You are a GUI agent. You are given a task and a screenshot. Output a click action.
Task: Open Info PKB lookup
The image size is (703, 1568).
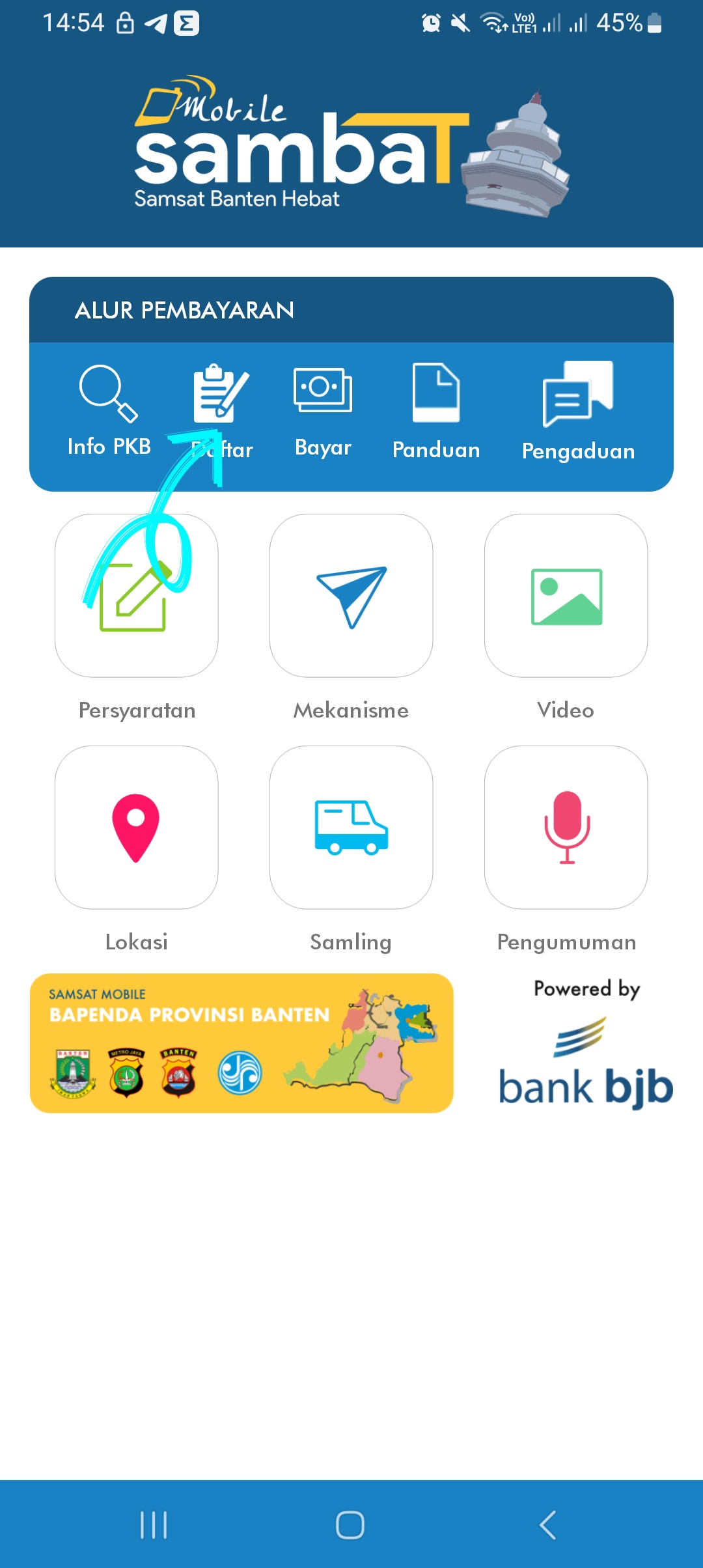[109, 411]
